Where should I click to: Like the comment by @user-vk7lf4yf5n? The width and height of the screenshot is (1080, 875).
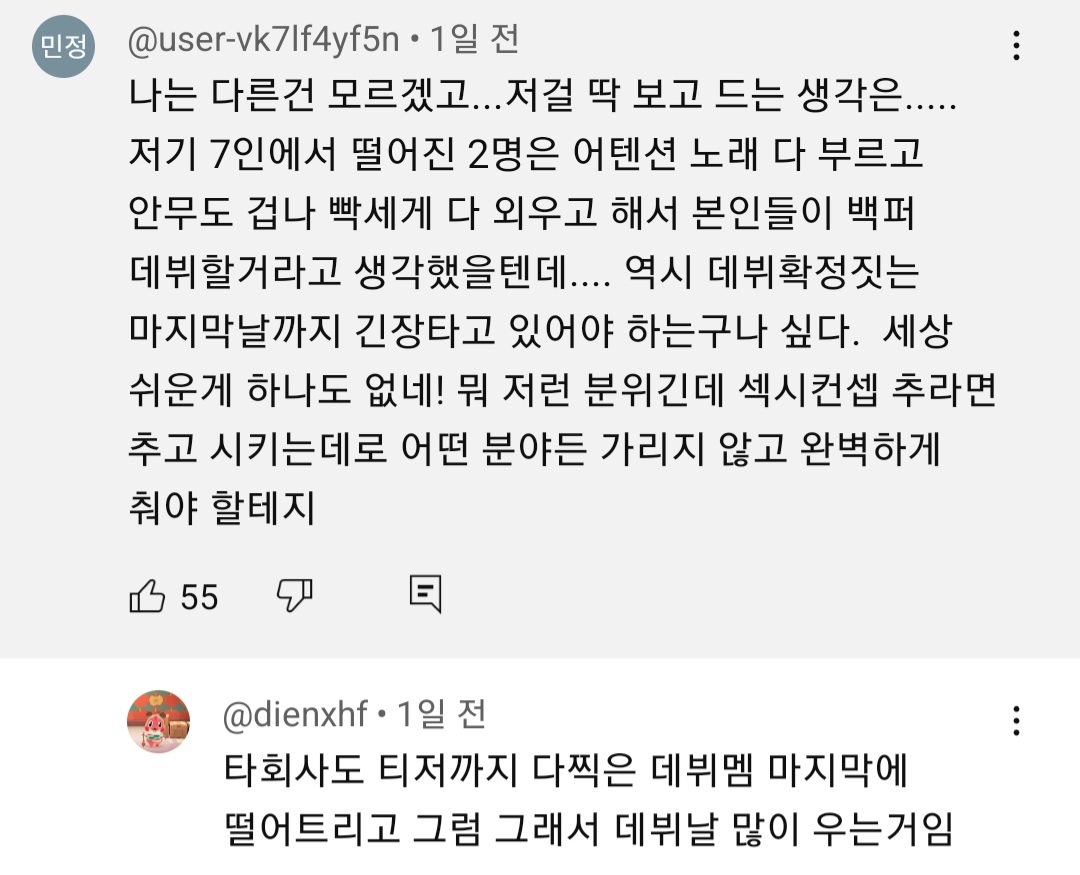(x=147, y=596)
